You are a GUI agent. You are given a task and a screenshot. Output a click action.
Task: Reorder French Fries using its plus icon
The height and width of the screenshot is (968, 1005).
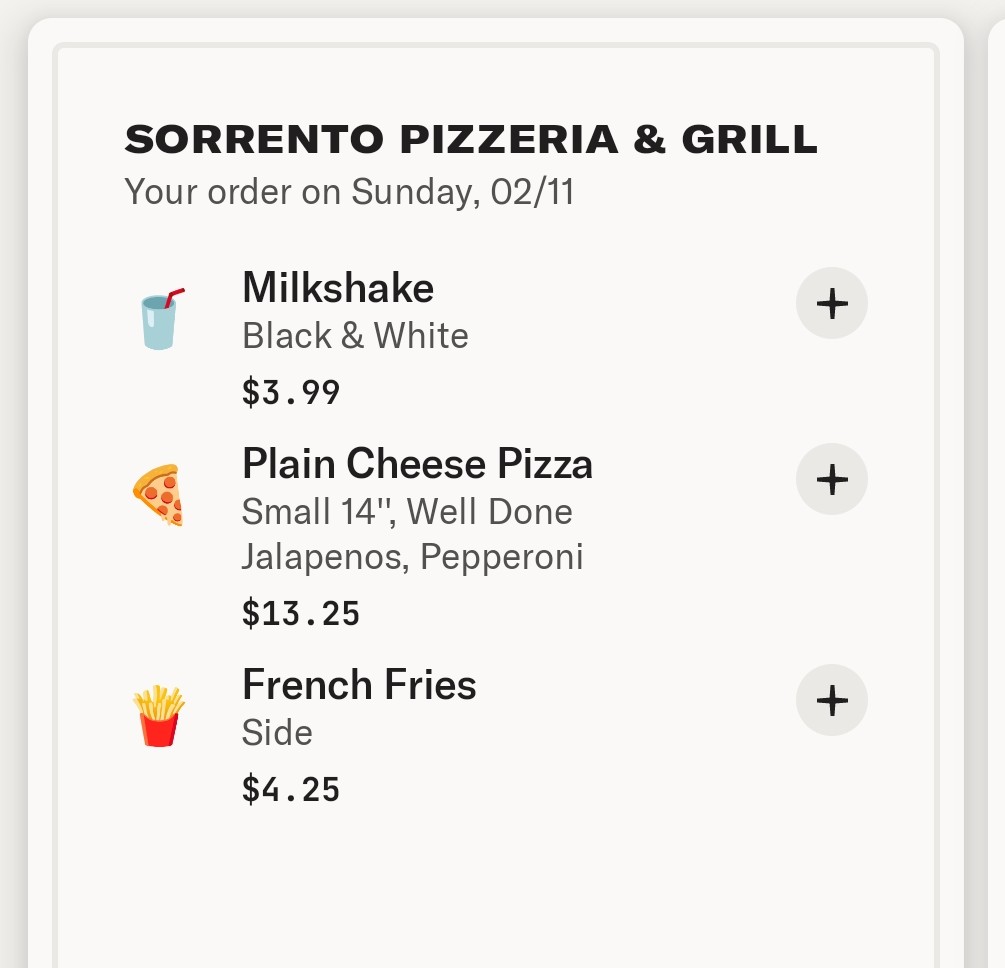tap(831, 700)
